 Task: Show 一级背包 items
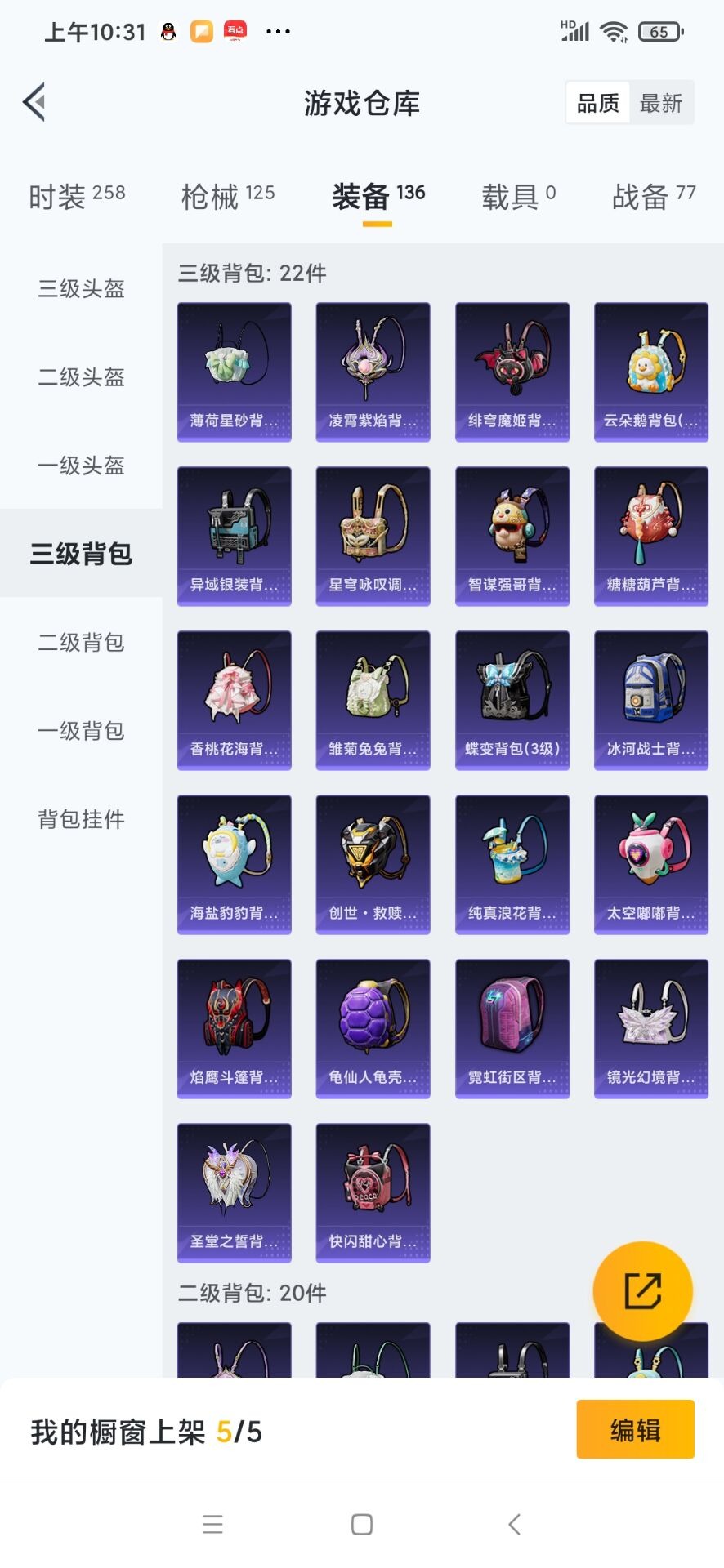(81, 730)
